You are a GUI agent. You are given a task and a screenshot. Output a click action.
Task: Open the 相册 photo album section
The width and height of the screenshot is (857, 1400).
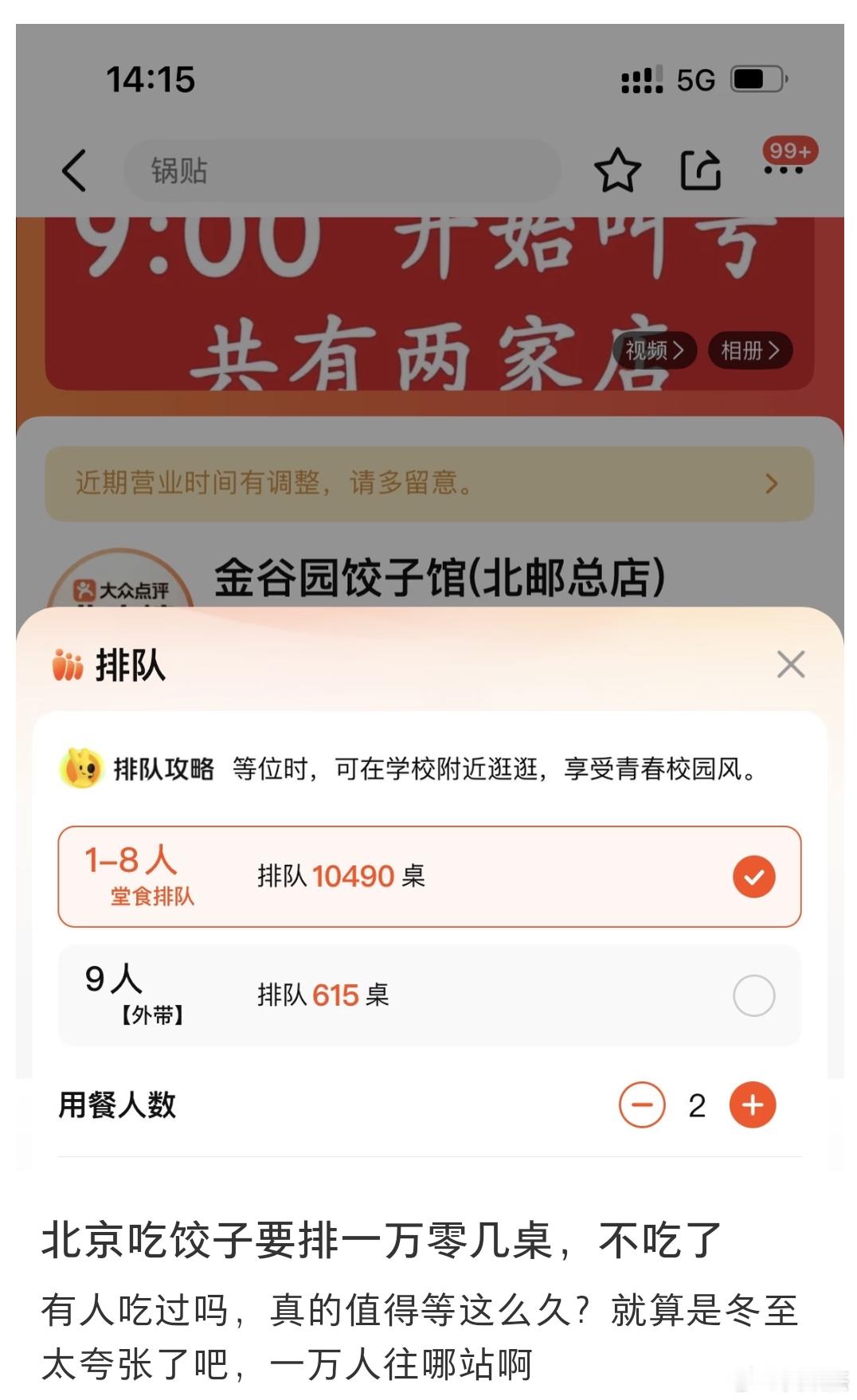pyautogui.click(x=747, y=350)
